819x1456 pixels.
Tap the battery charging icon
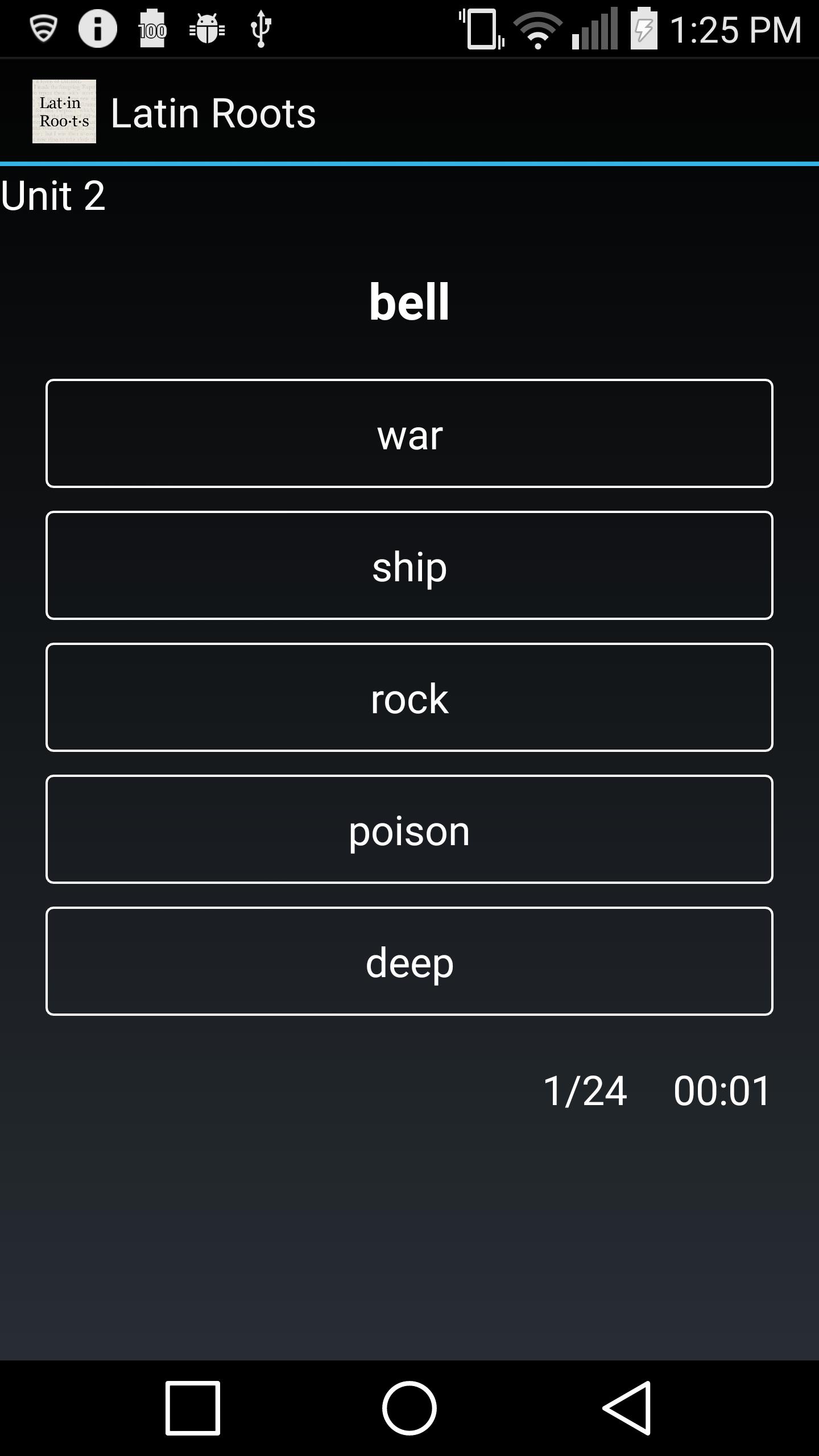tap(644, 28)
